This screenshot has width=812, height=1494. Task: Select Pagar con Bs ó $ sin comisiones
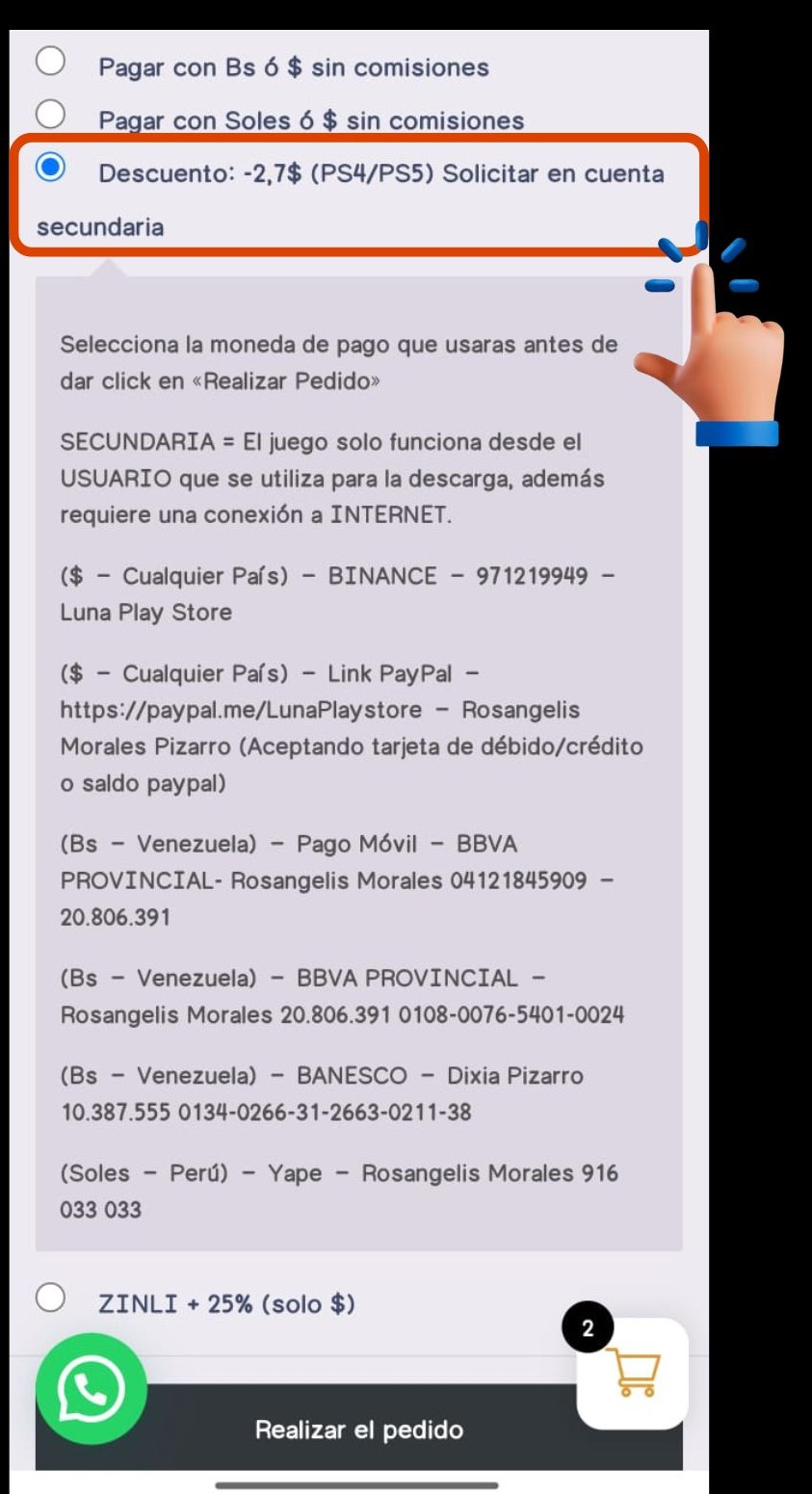tap(51, 66)
